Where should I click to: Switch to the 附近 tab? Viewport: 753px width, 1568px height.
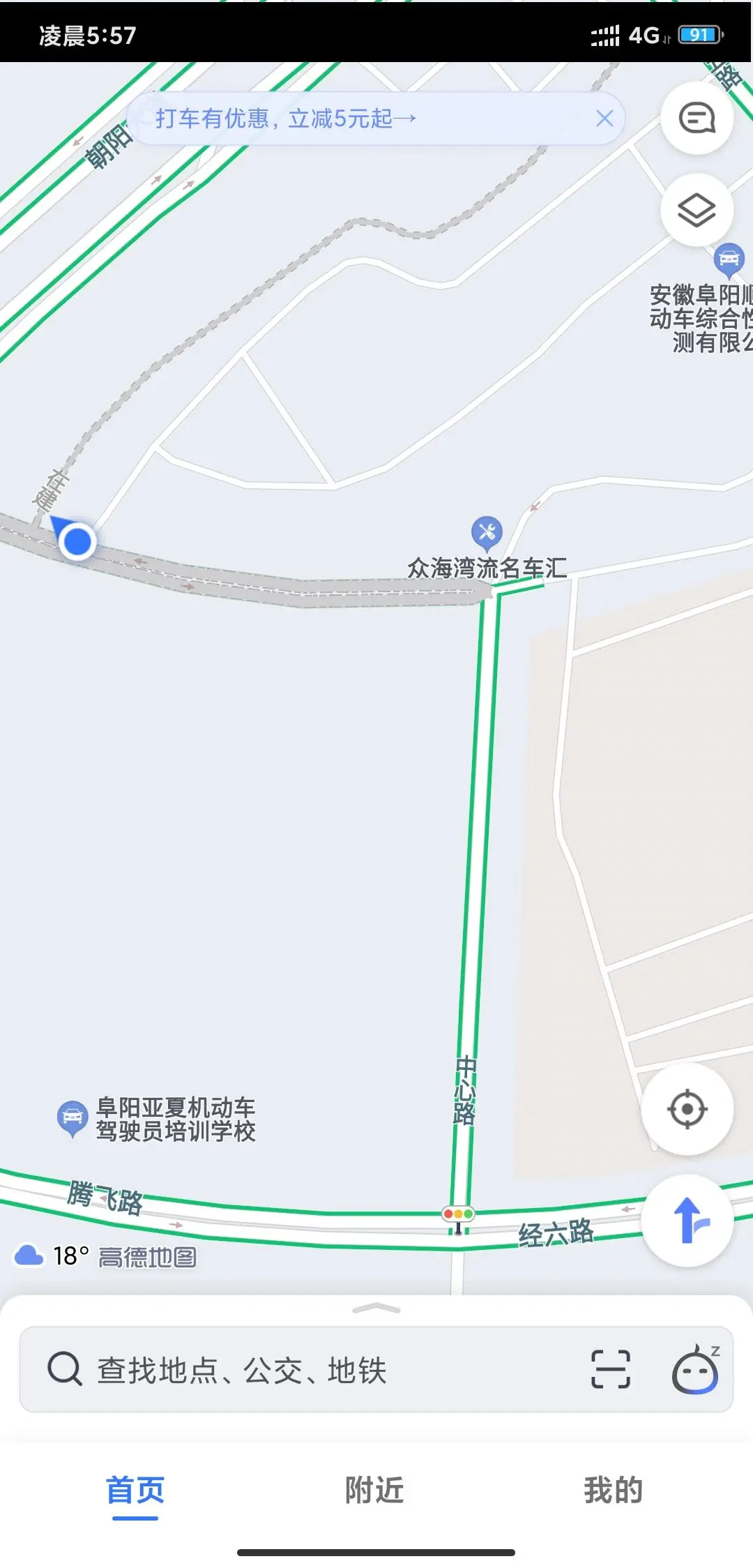click(375, 1490)
